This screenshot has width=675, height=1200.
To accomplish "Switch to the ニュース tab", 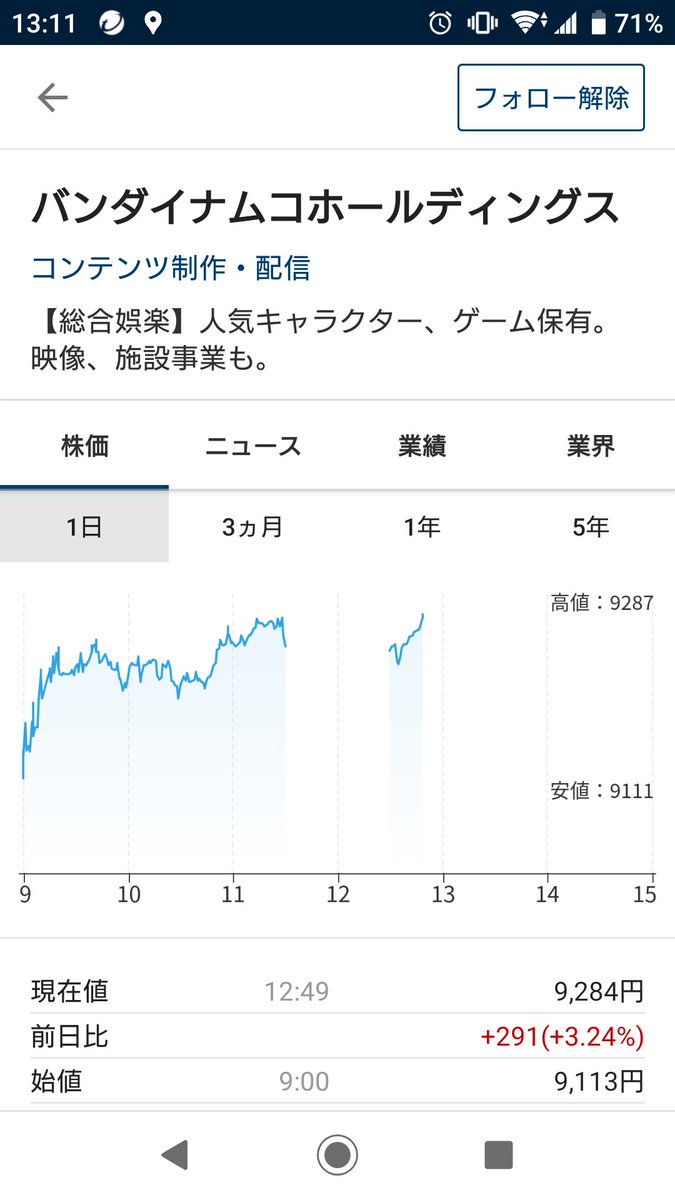I will (x=253, y=446).
